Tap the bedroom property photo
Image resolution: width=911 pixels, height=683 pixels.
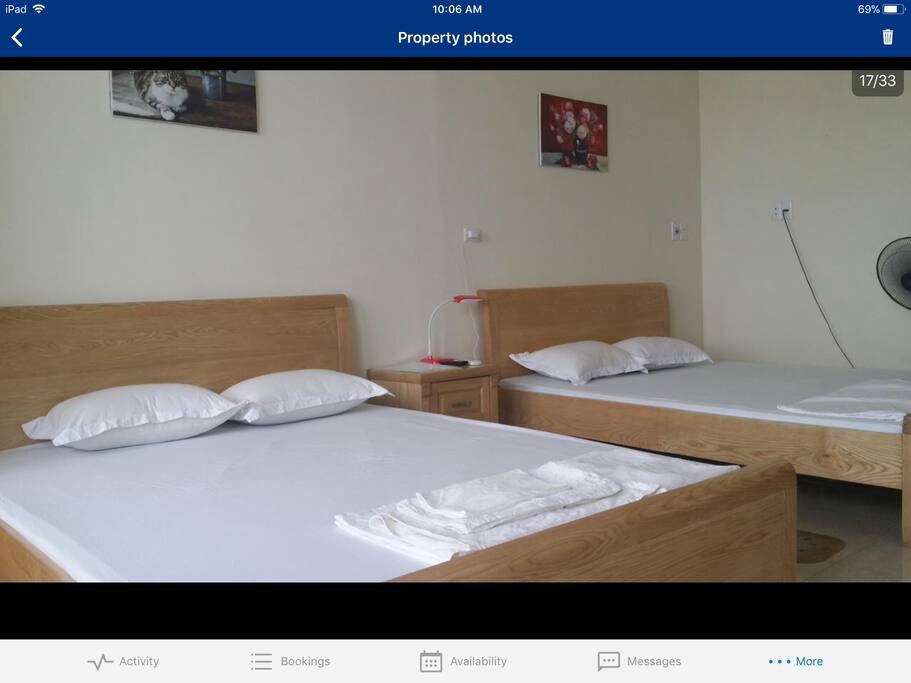[455, 326]
